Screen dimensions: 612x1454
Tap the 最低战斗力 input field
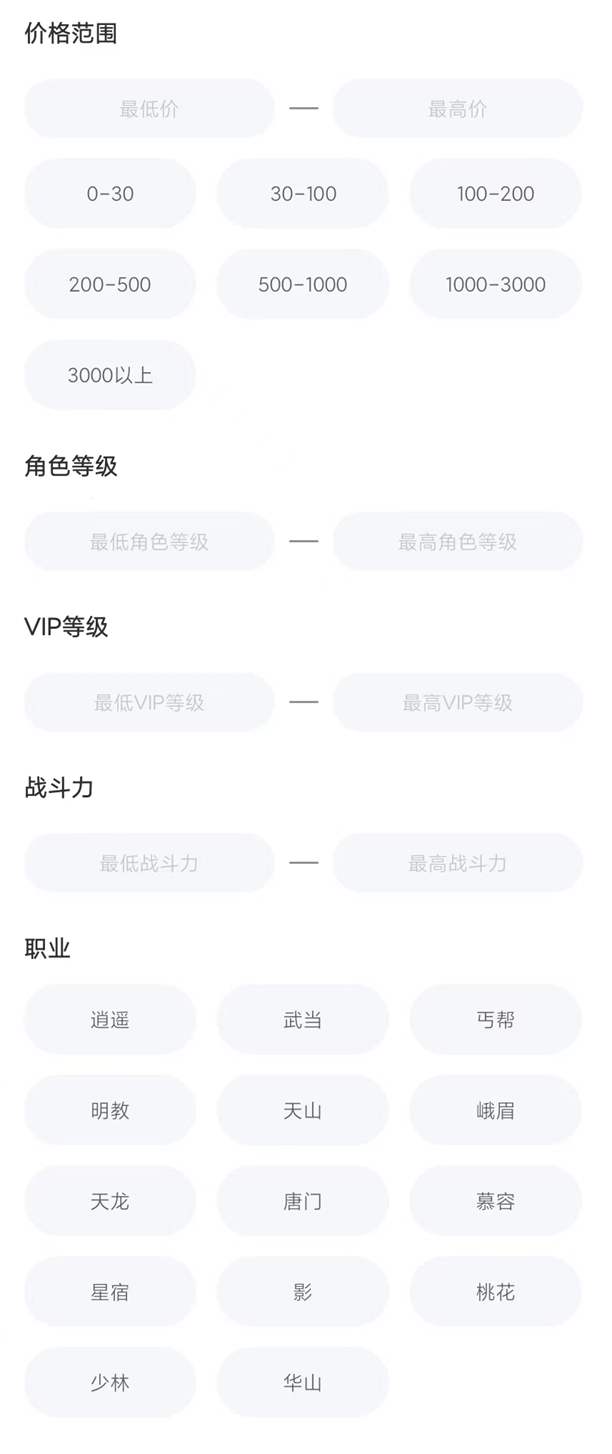click(x=149, y=863)
